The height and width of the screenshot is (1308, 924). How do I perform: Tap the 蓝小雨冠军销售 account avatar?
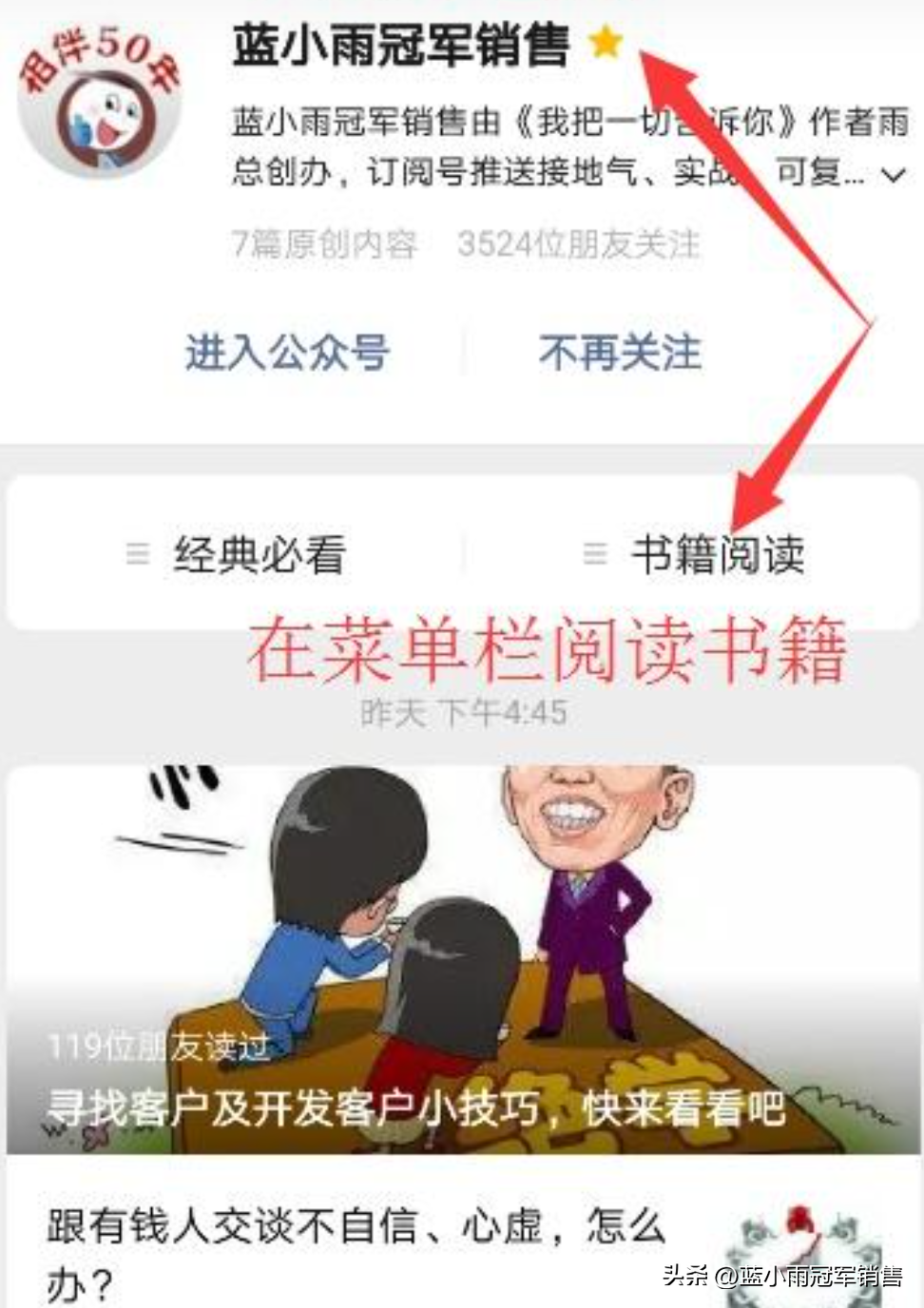point(99,103)
